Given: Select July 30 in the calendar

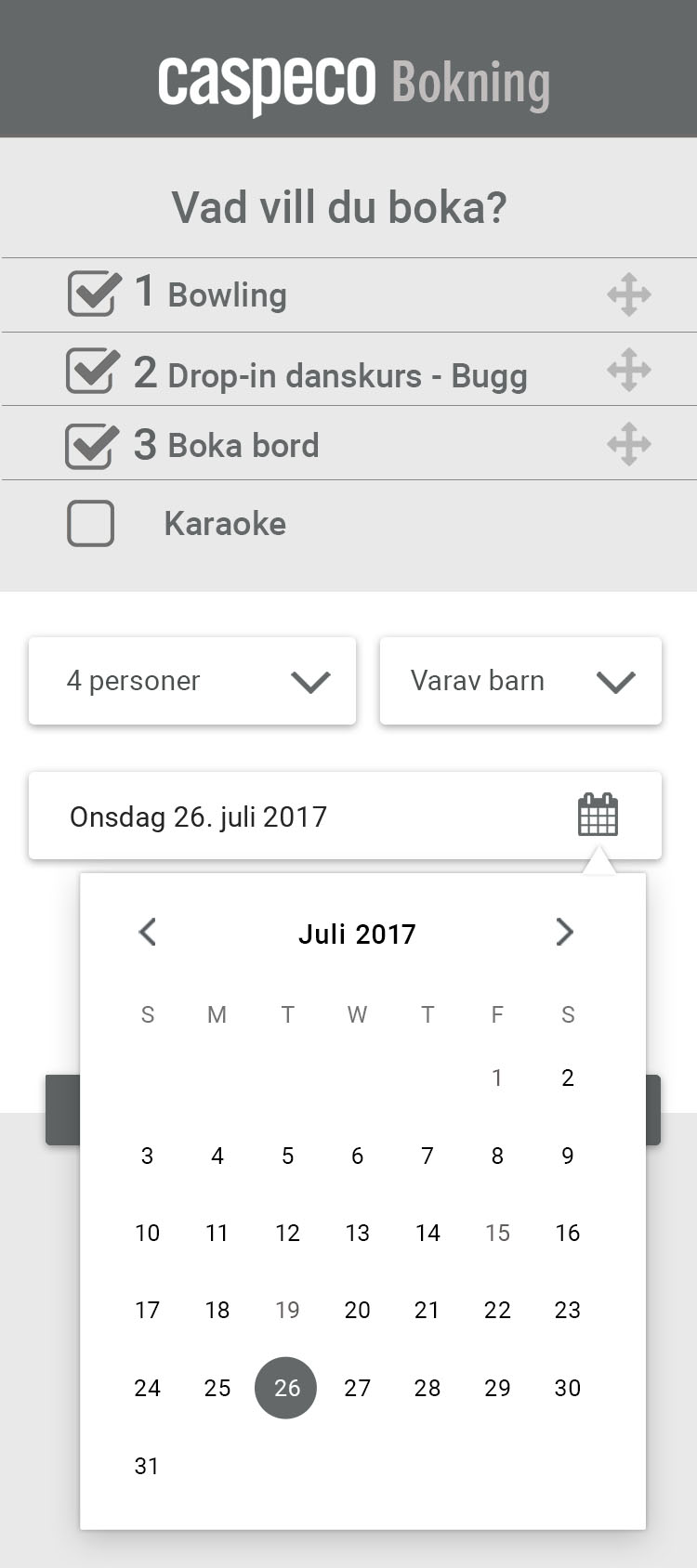Looking at the screenshot, I should coord(568,1388).
